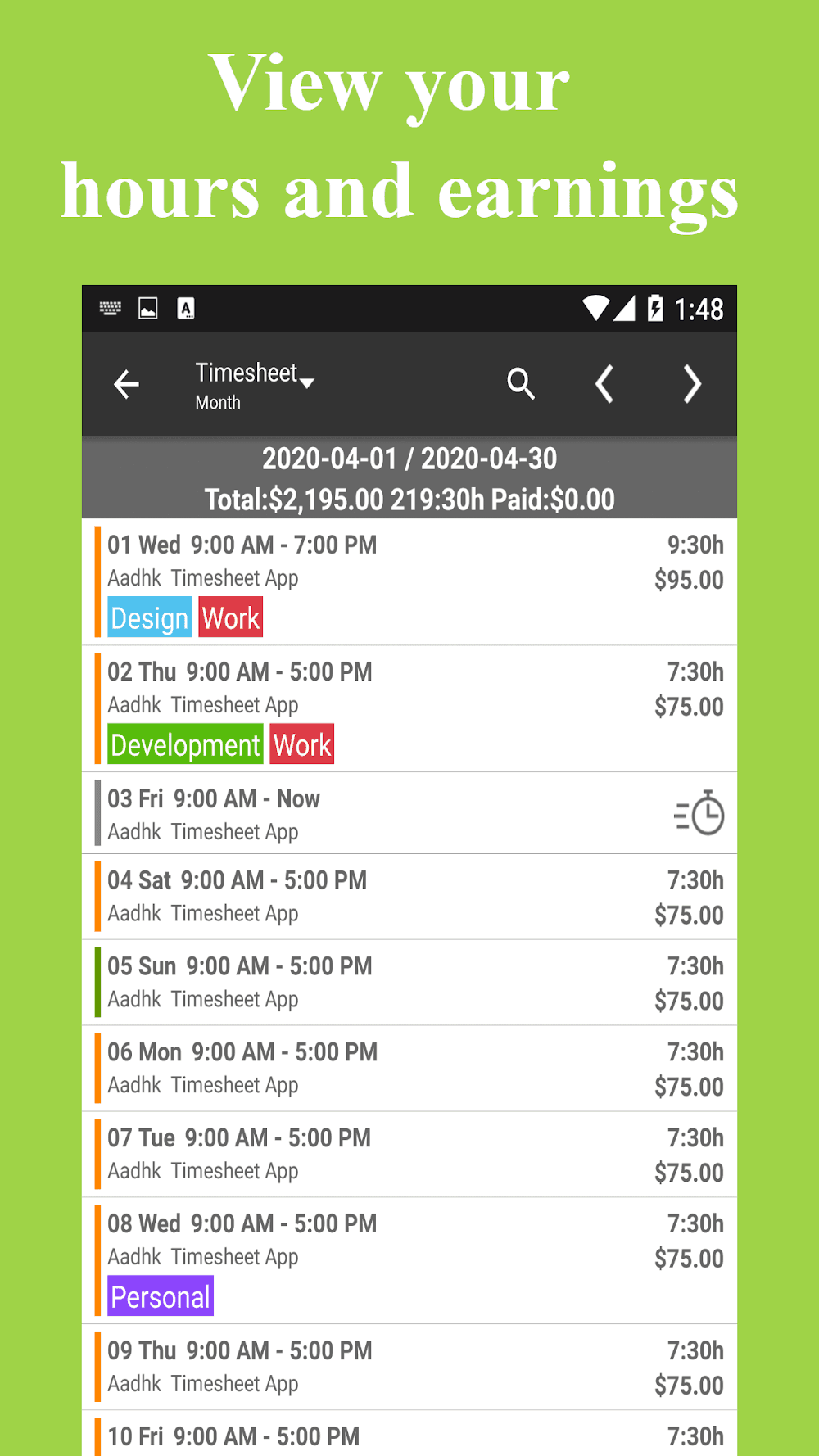Open the Timesheet title menu
The height and width of the screenshot is (1456, 819).
tap(247, 373)
